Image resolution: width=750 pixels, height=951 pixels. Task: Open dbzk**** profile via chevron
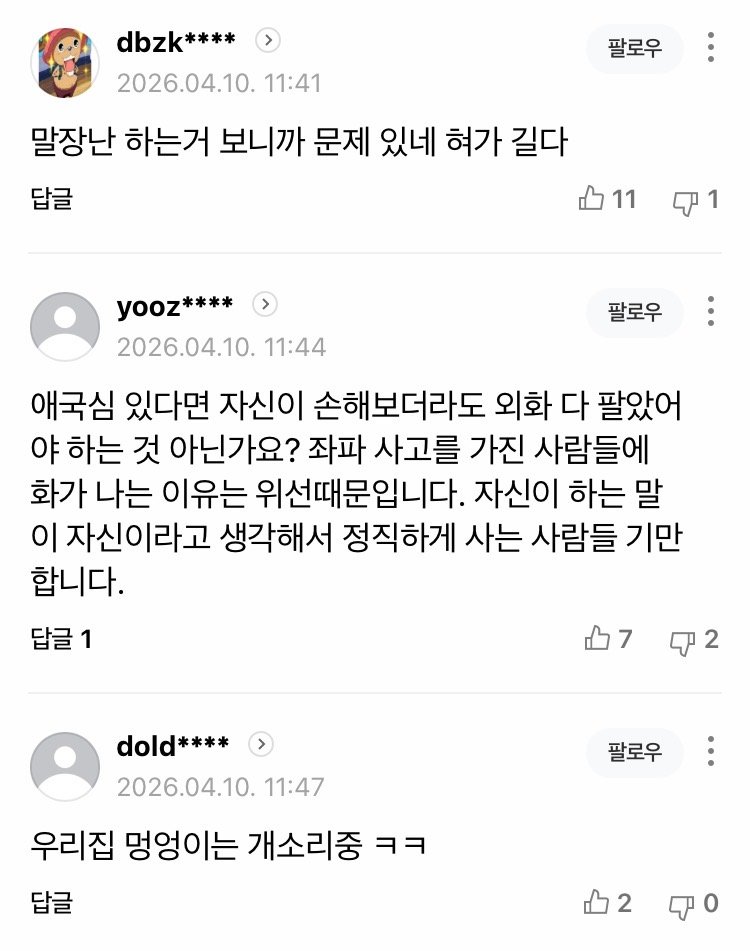268,41
